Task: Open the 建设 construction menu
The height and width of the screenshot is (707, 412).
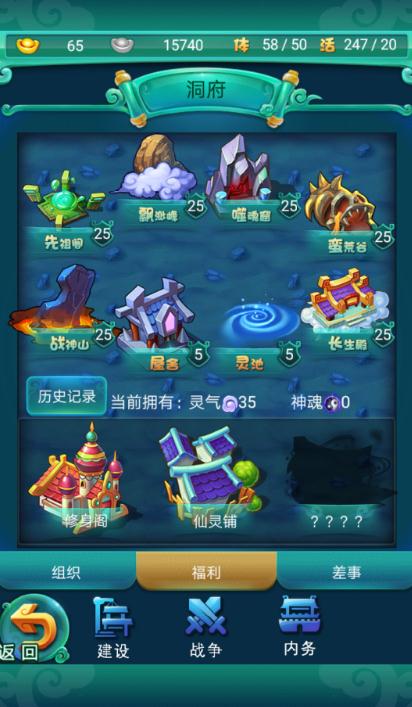Action: pyautogui.click(x=113, y=628)
